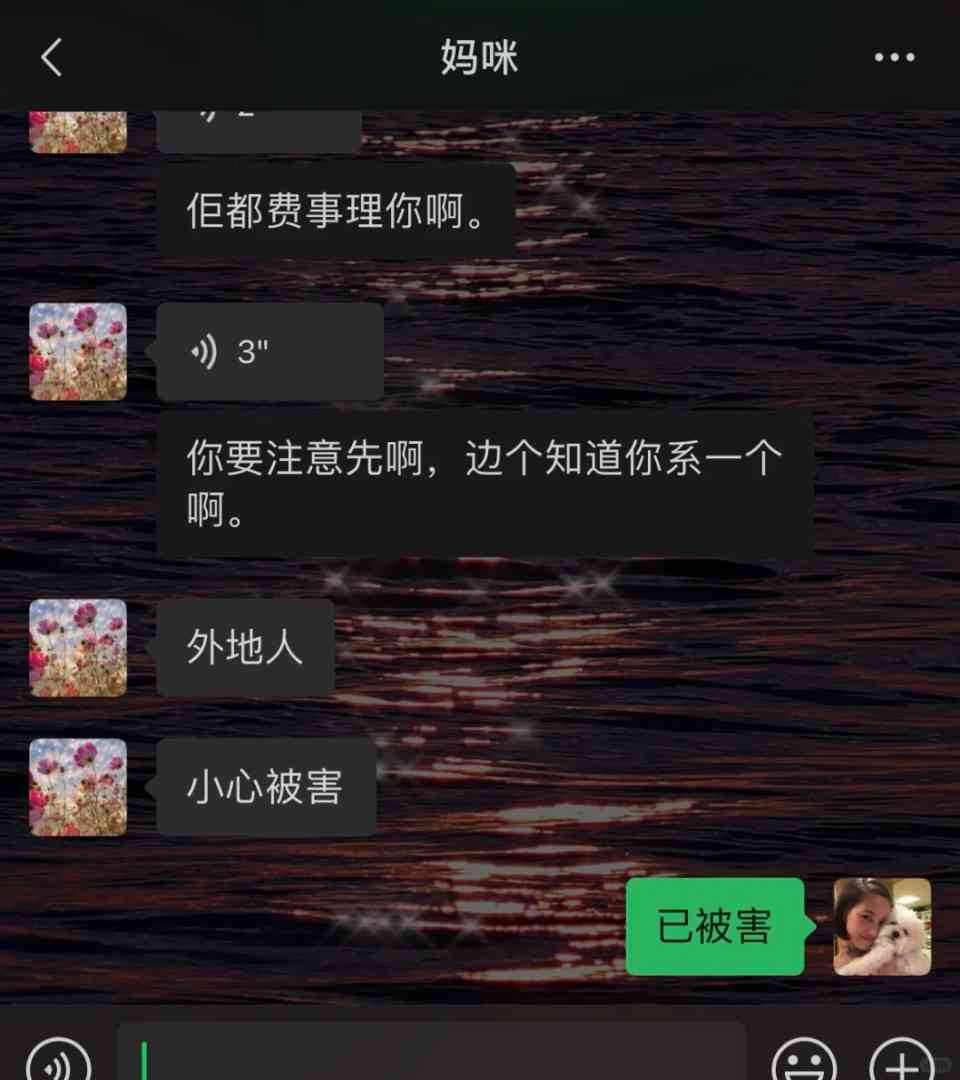Tap the flower avatar beside the voice message
This screenshot has height=1080, width=960.
[x=77, y=353]
